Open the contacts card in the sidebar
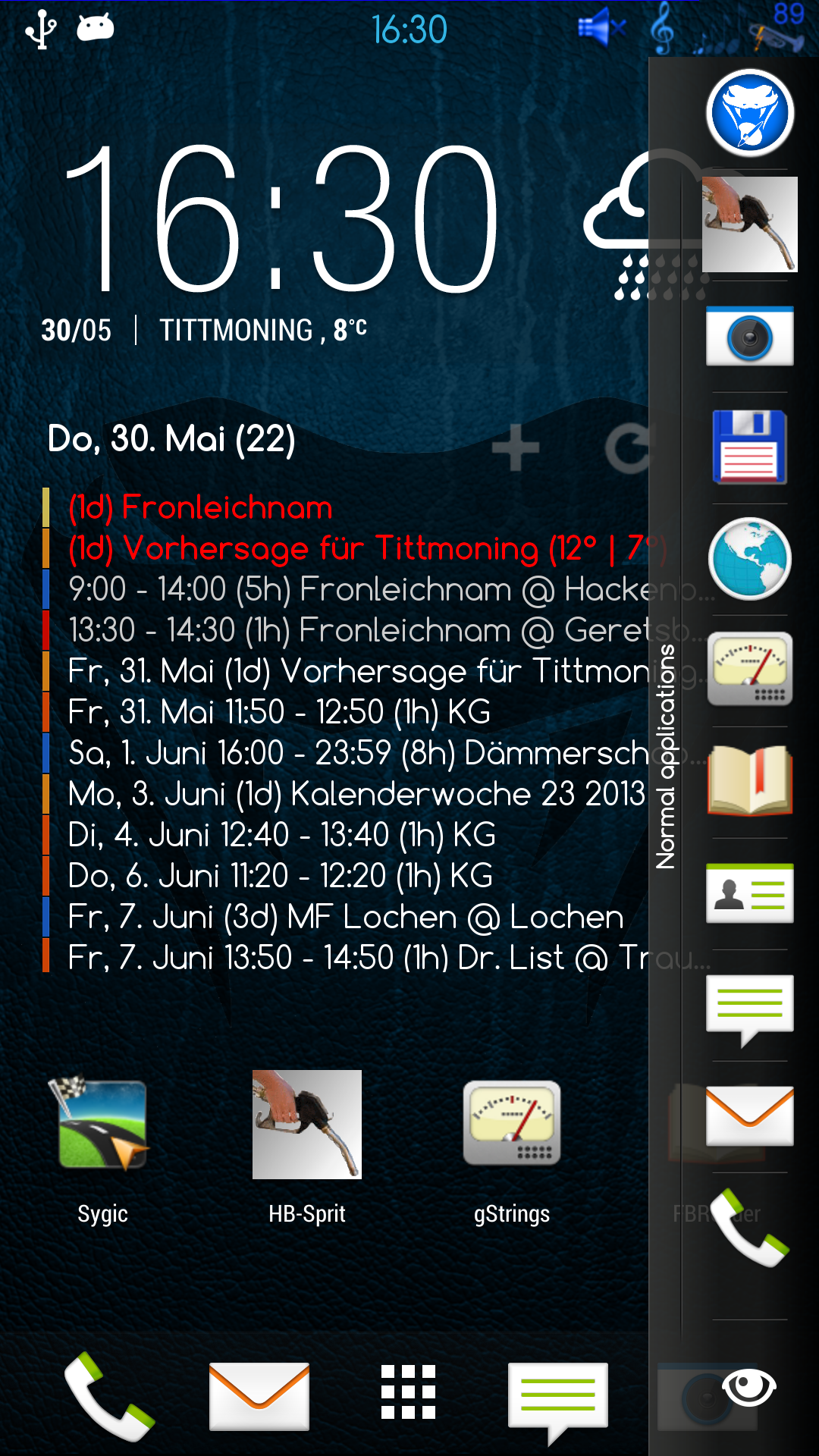Image resolution: width=819 pixels, height=1456 pixels. coord(750,893)
